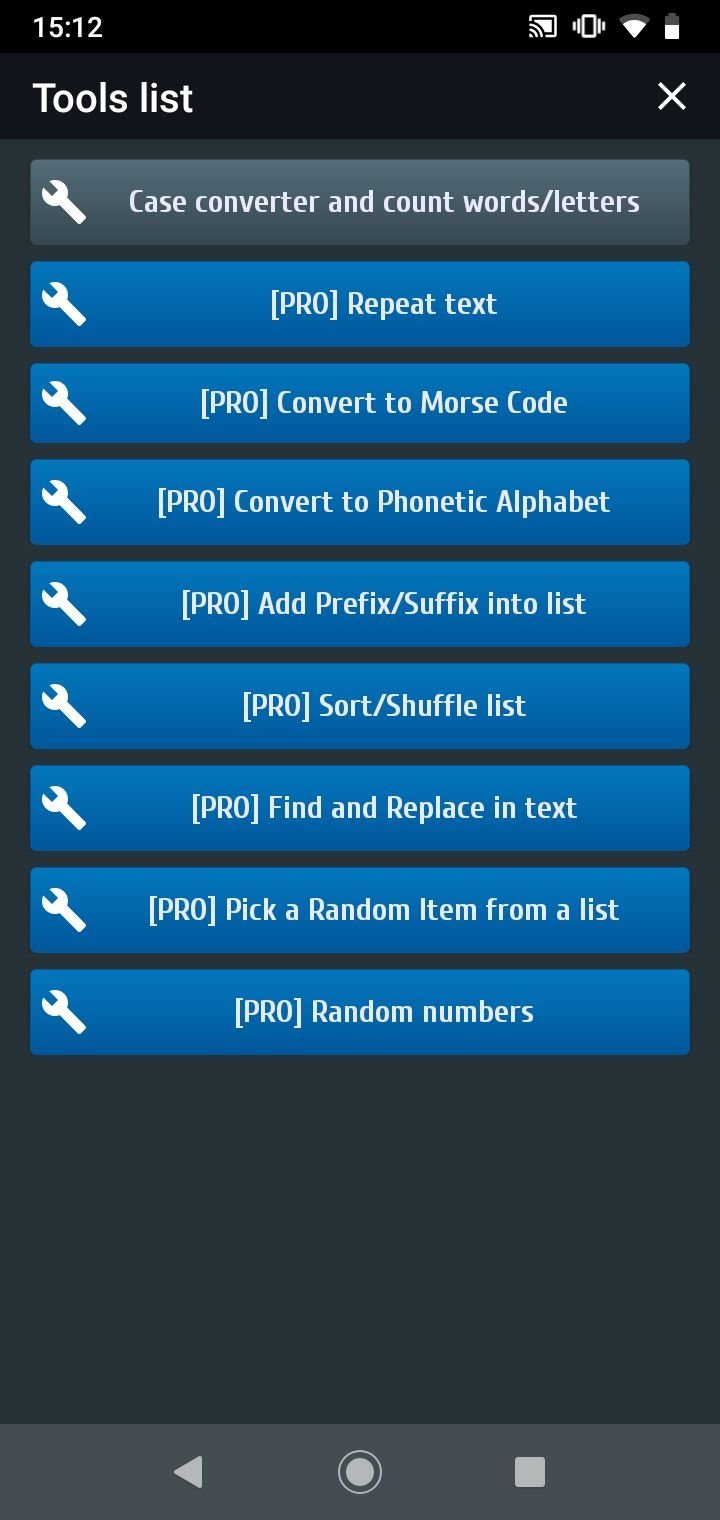The width and height of the screenshot is (720, 1520).
Task: Select the wrench icon on Convert to Phonetic Alphabet
Action: 63,502
